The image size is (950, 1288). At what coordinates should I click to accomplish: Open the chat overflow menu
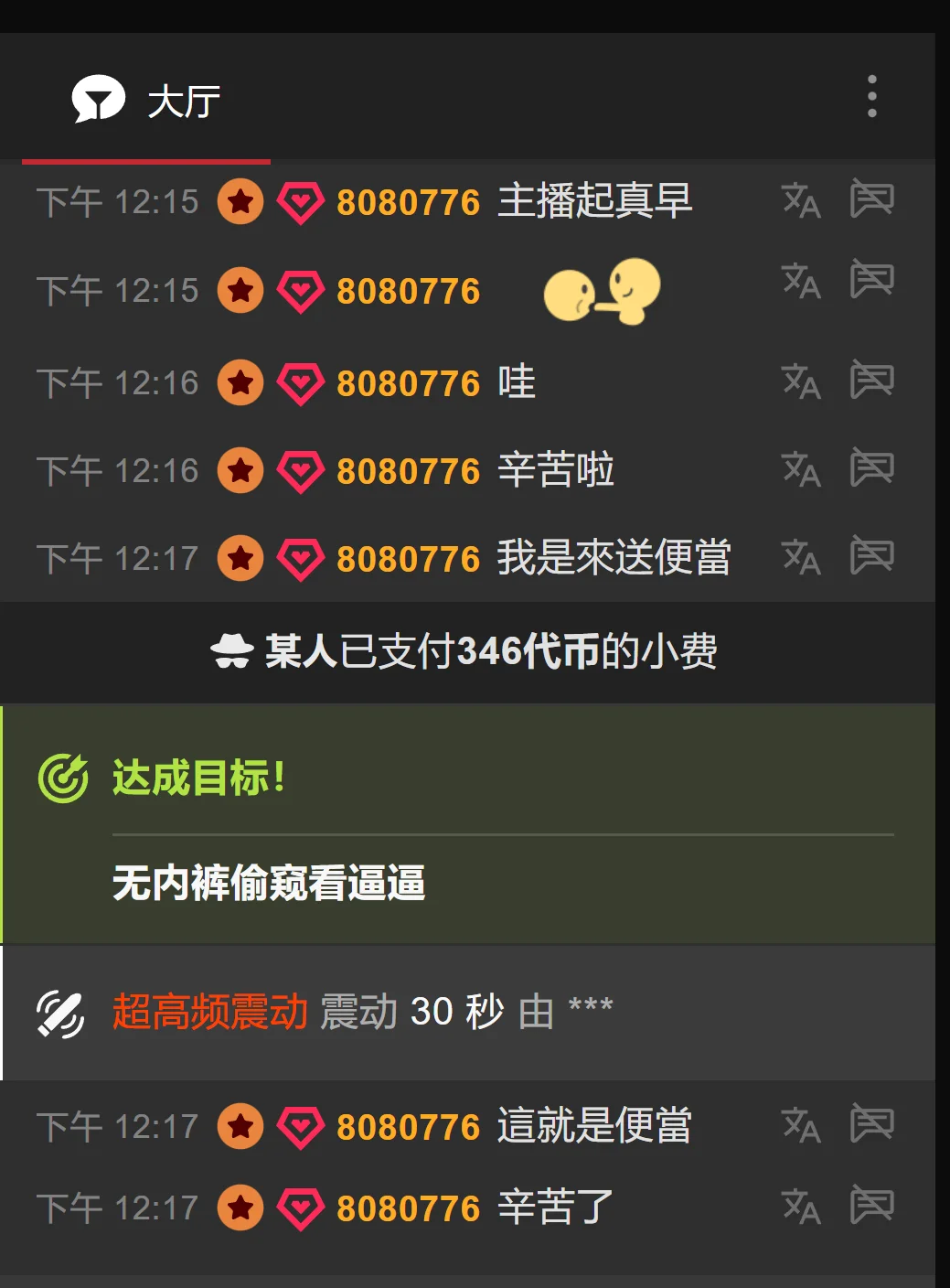coord(871,97)
